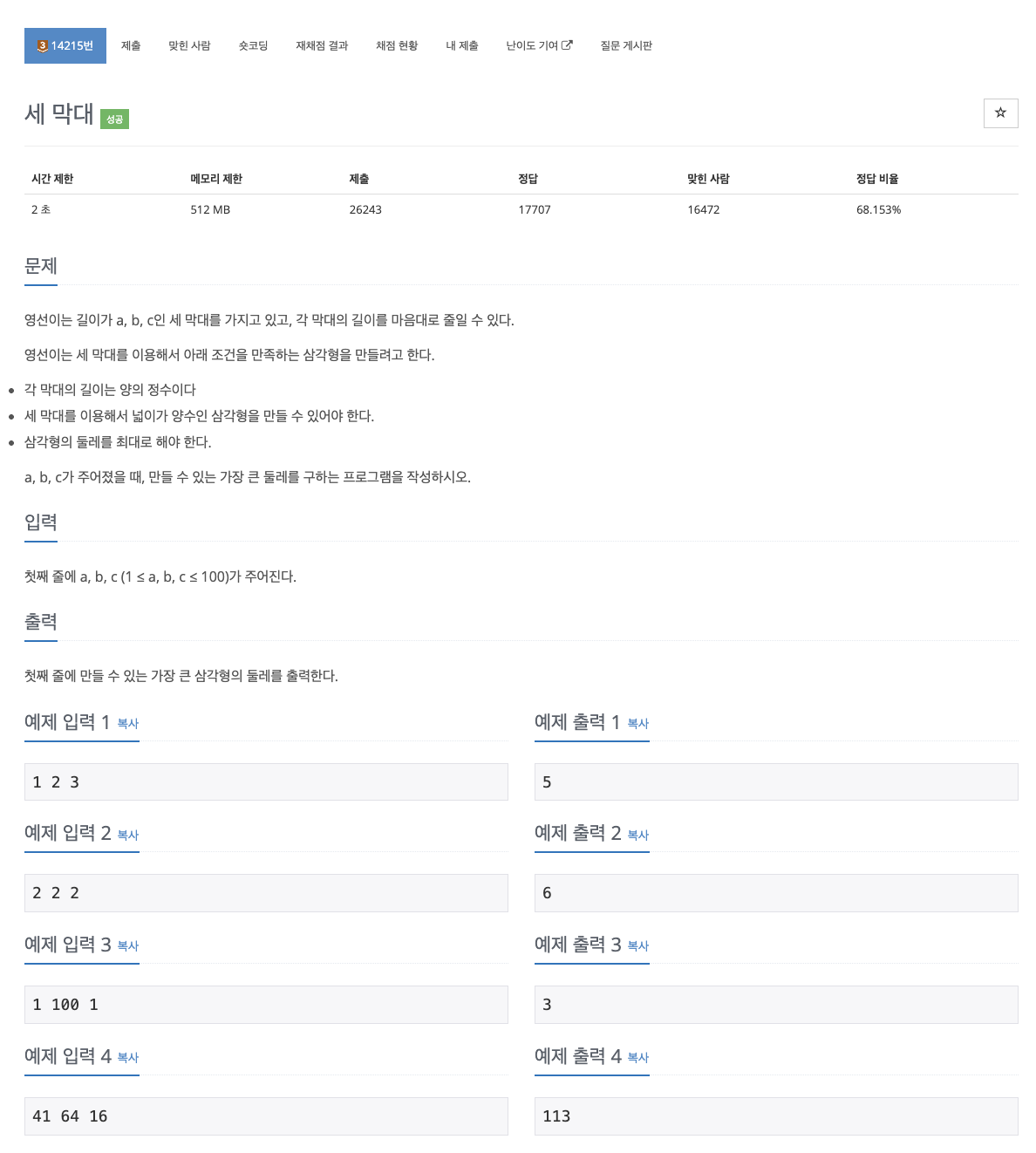The height and width of the screenshot is (1153, 1036).
Task: Copy 예제 입력 3
Action: pyautogui.click(x=128, y=946)
